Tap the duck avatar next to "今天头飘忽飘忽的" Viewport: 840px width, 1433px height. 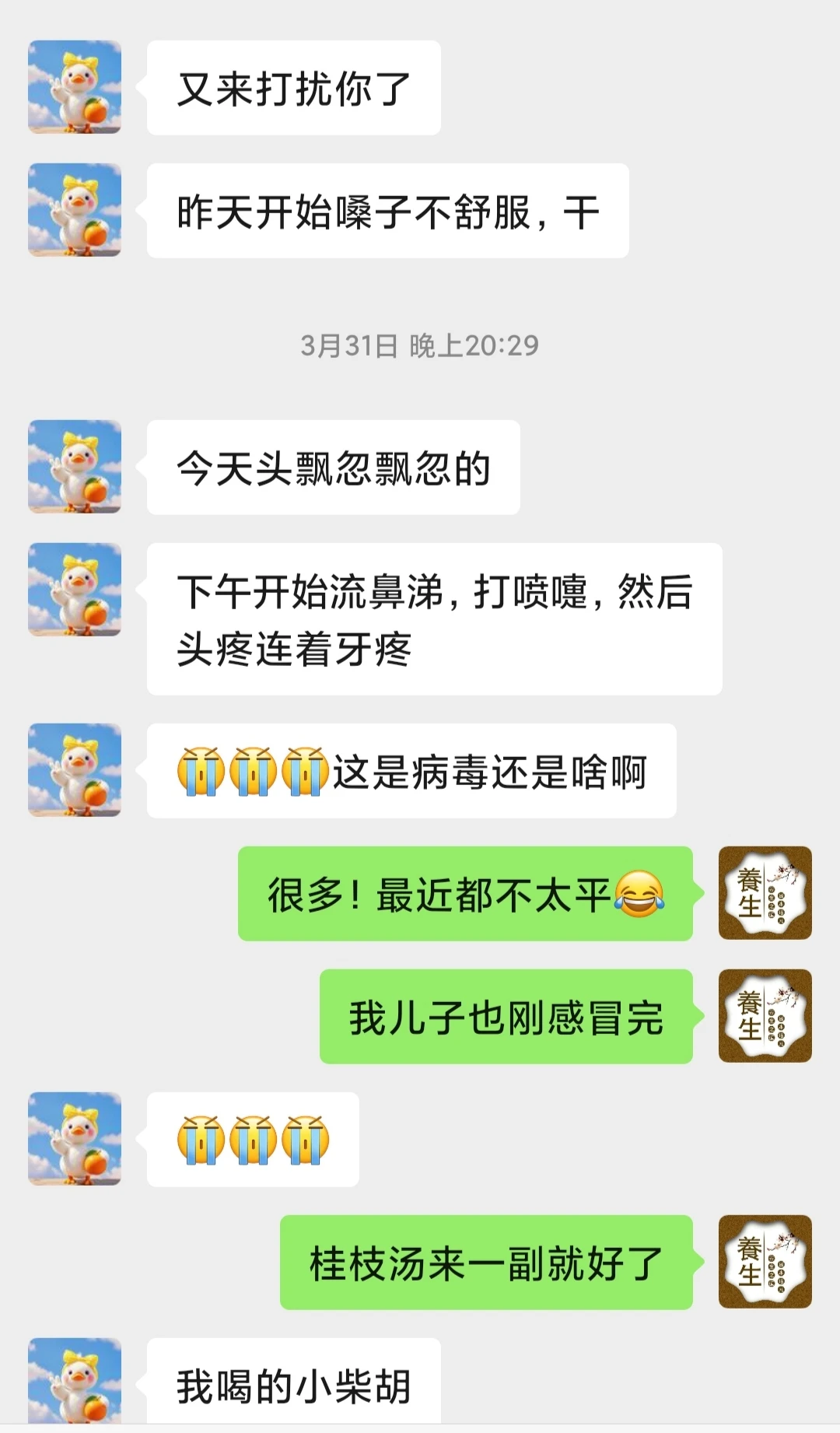75,465
